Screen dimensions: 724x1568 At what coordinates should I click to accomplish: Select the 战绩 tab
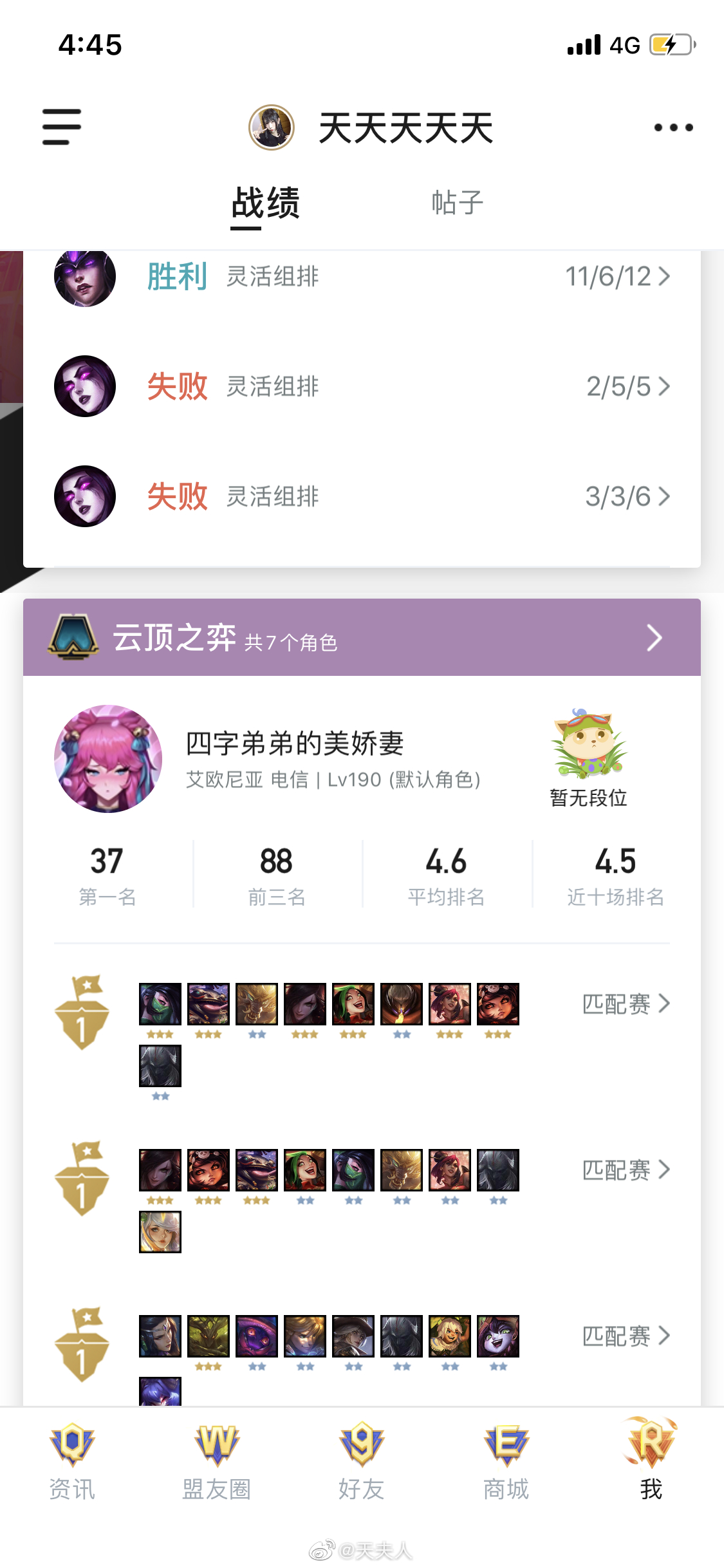(265, 203)
